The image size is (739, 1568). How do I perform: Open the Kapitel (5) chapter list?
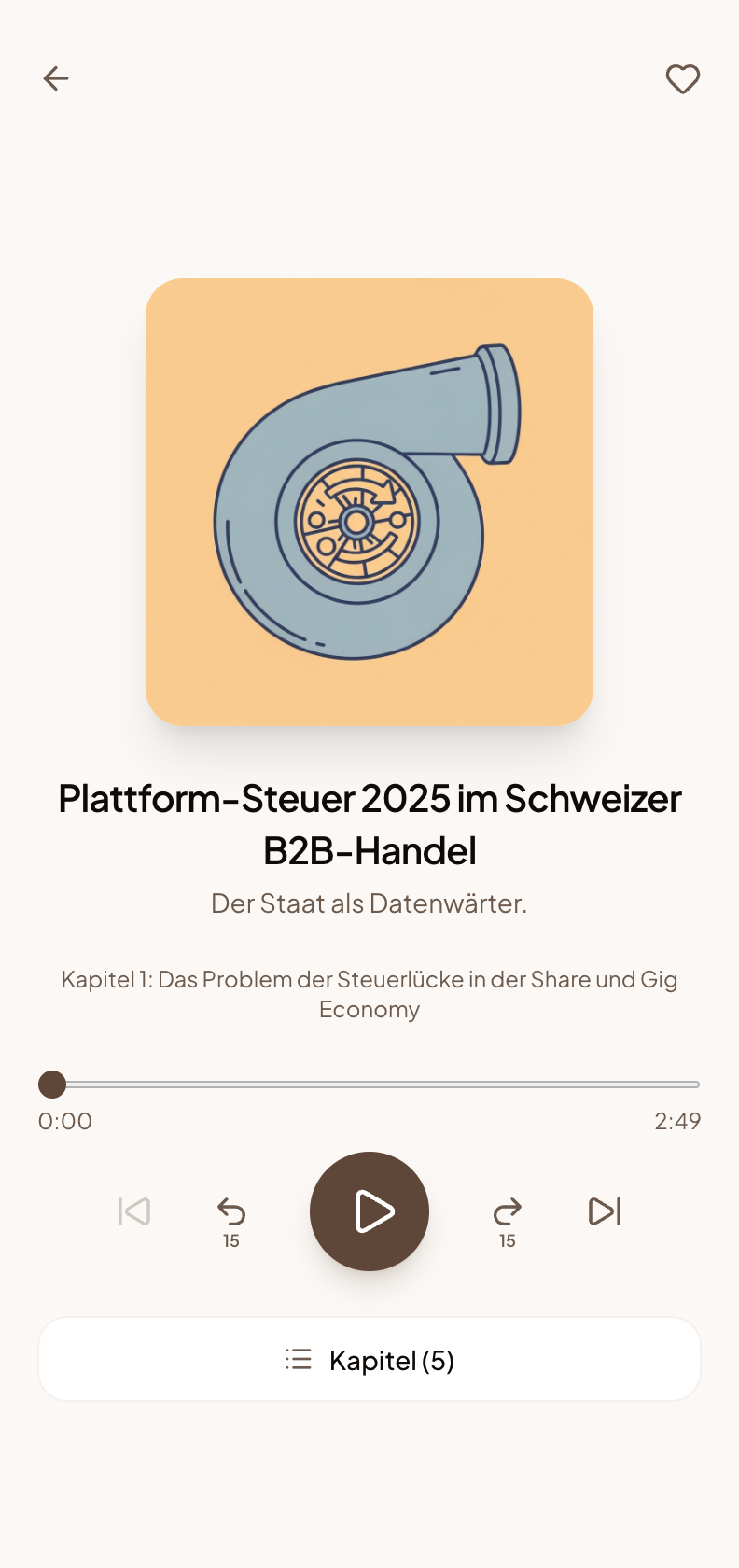tap(369, 1360)
